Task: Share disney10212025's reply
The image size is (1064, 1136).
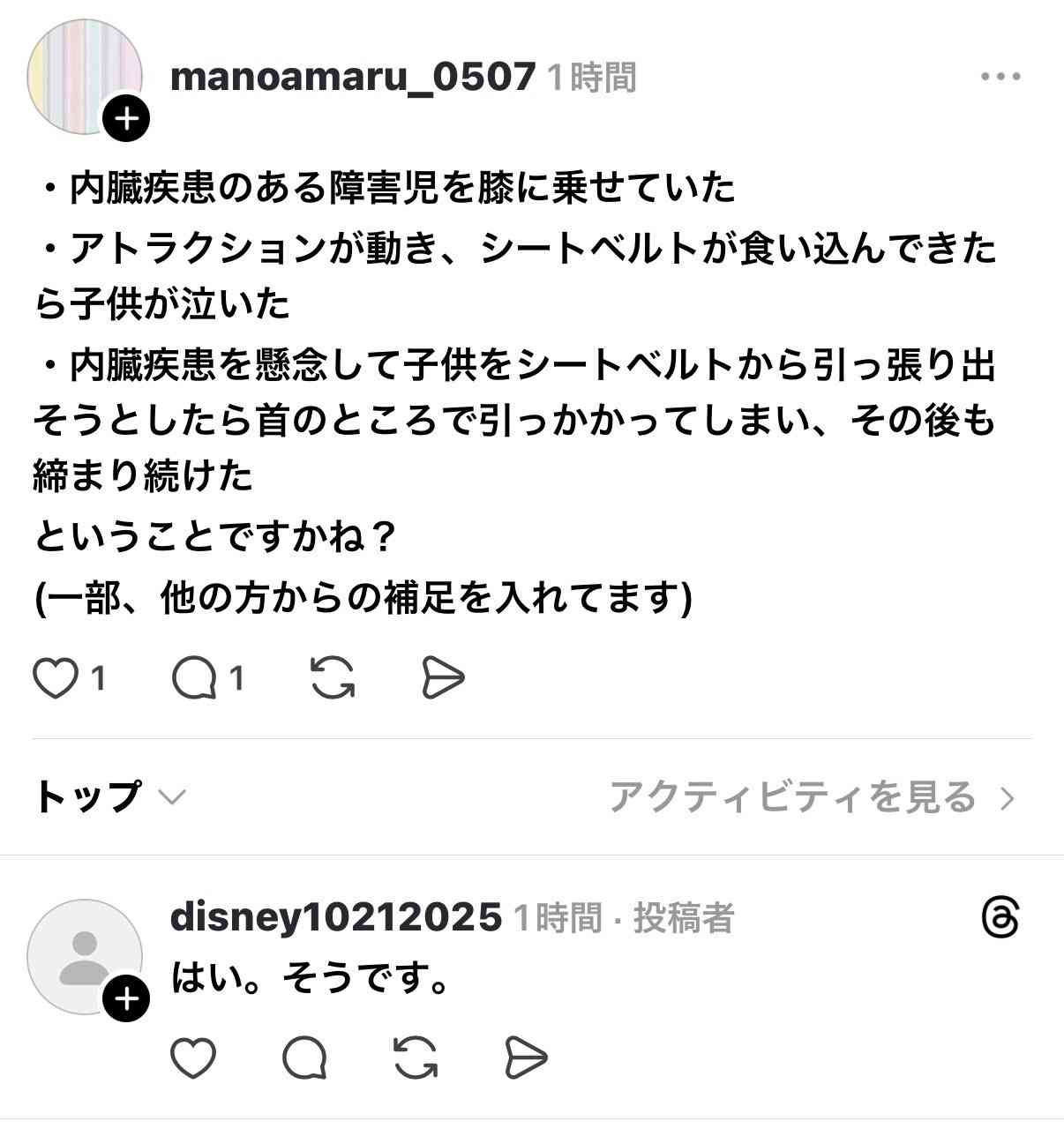Action: pos(526,1058)
